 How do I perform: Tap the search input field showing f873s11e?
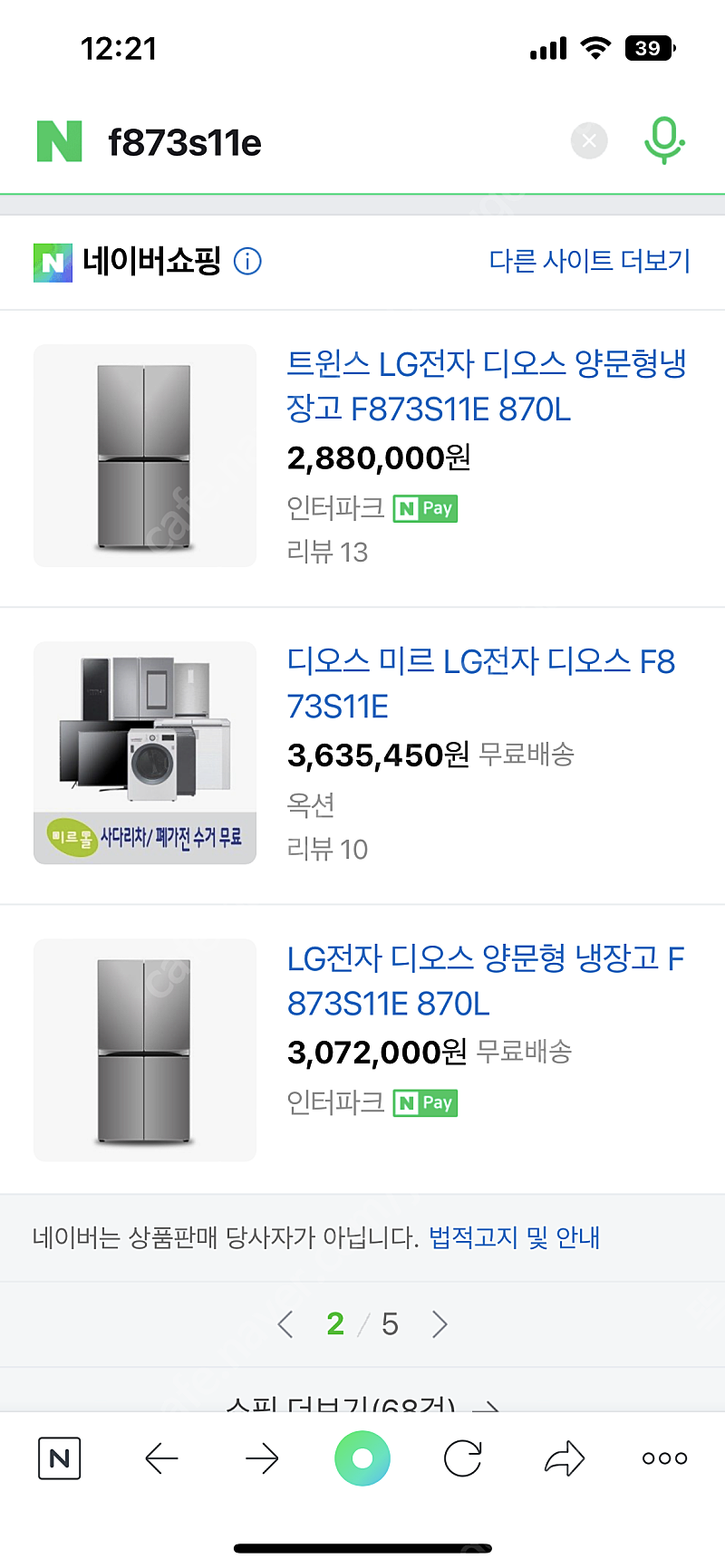coord(272,140)
